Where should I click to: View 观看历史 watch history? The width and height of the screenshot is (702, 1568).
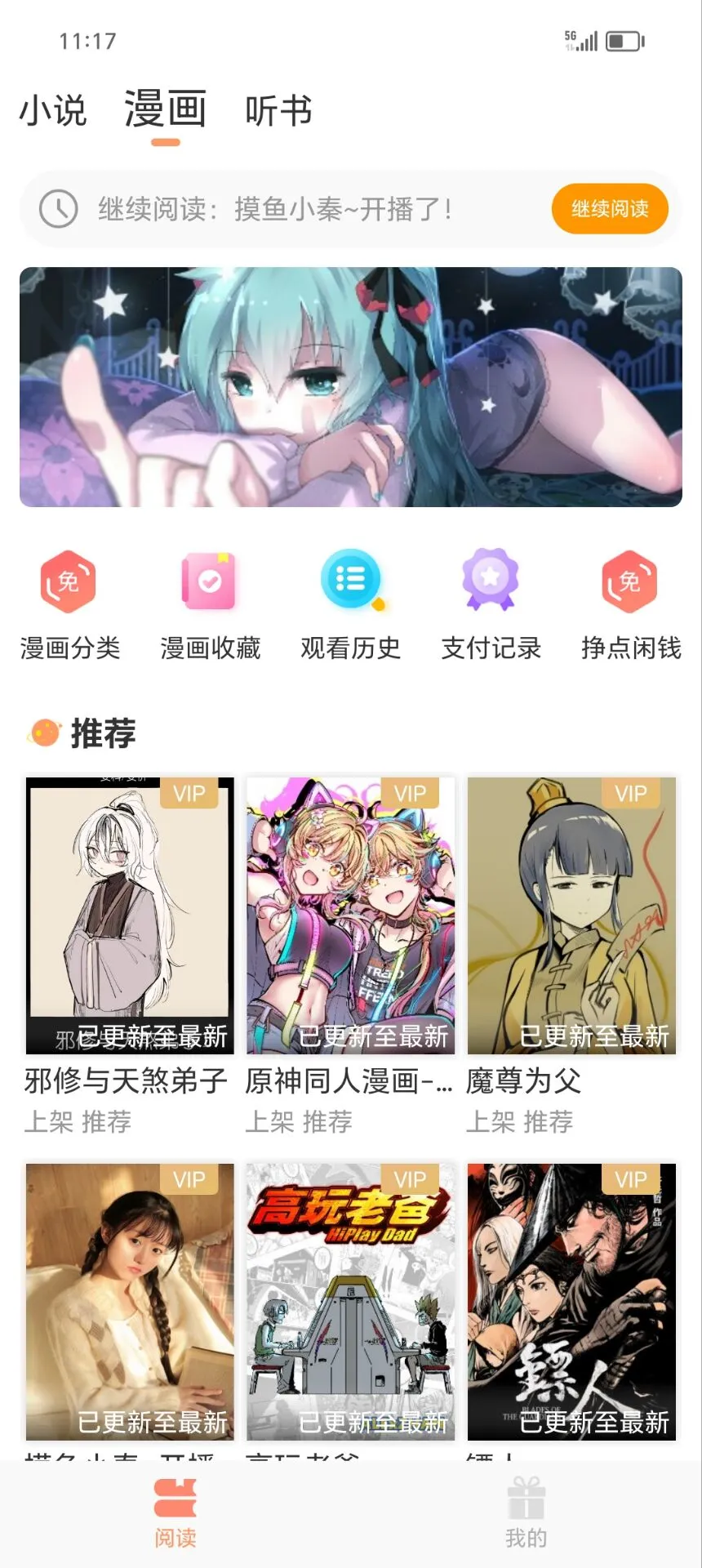(x=350, y=604)
